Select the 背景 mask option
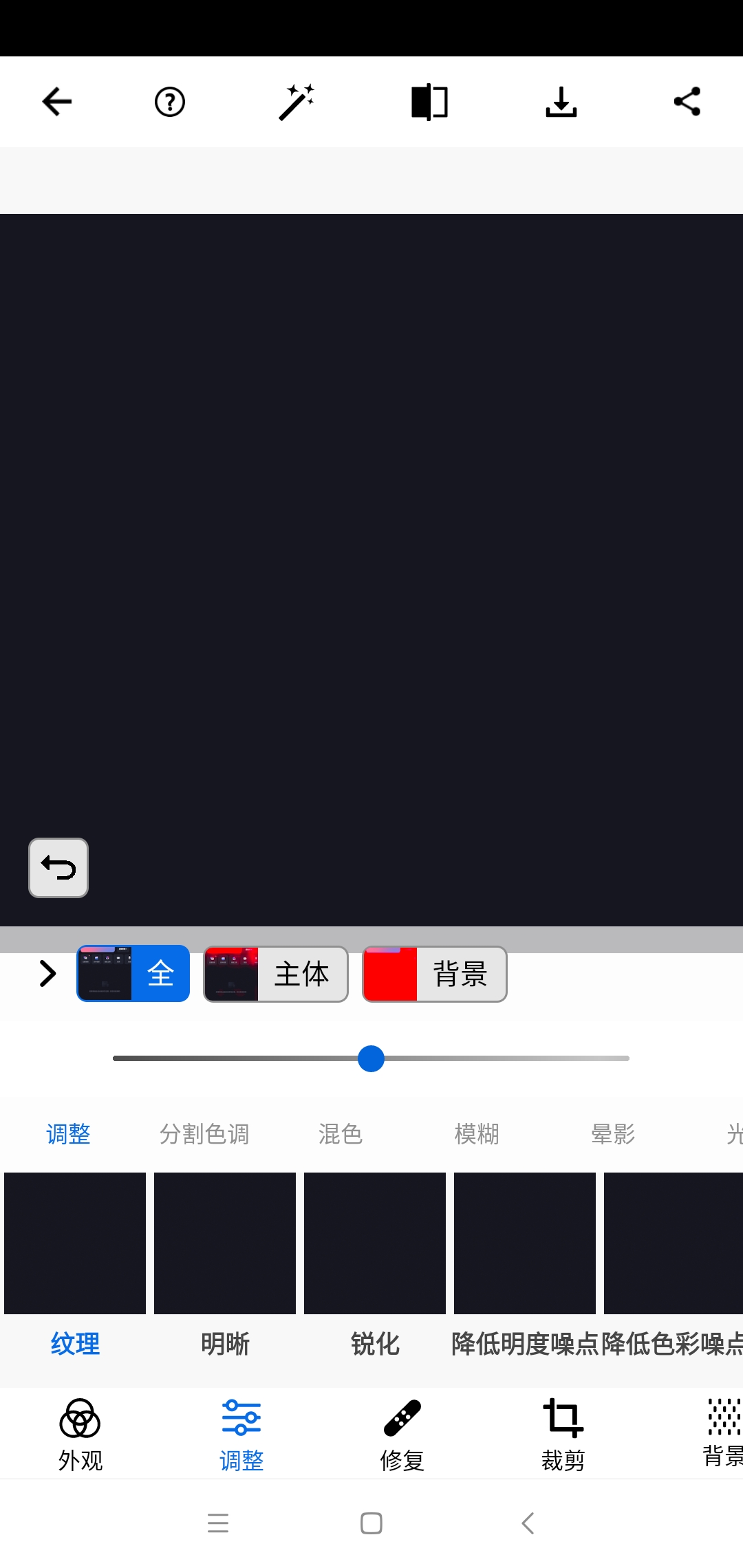743x1568 pixels. coord(435,974)
